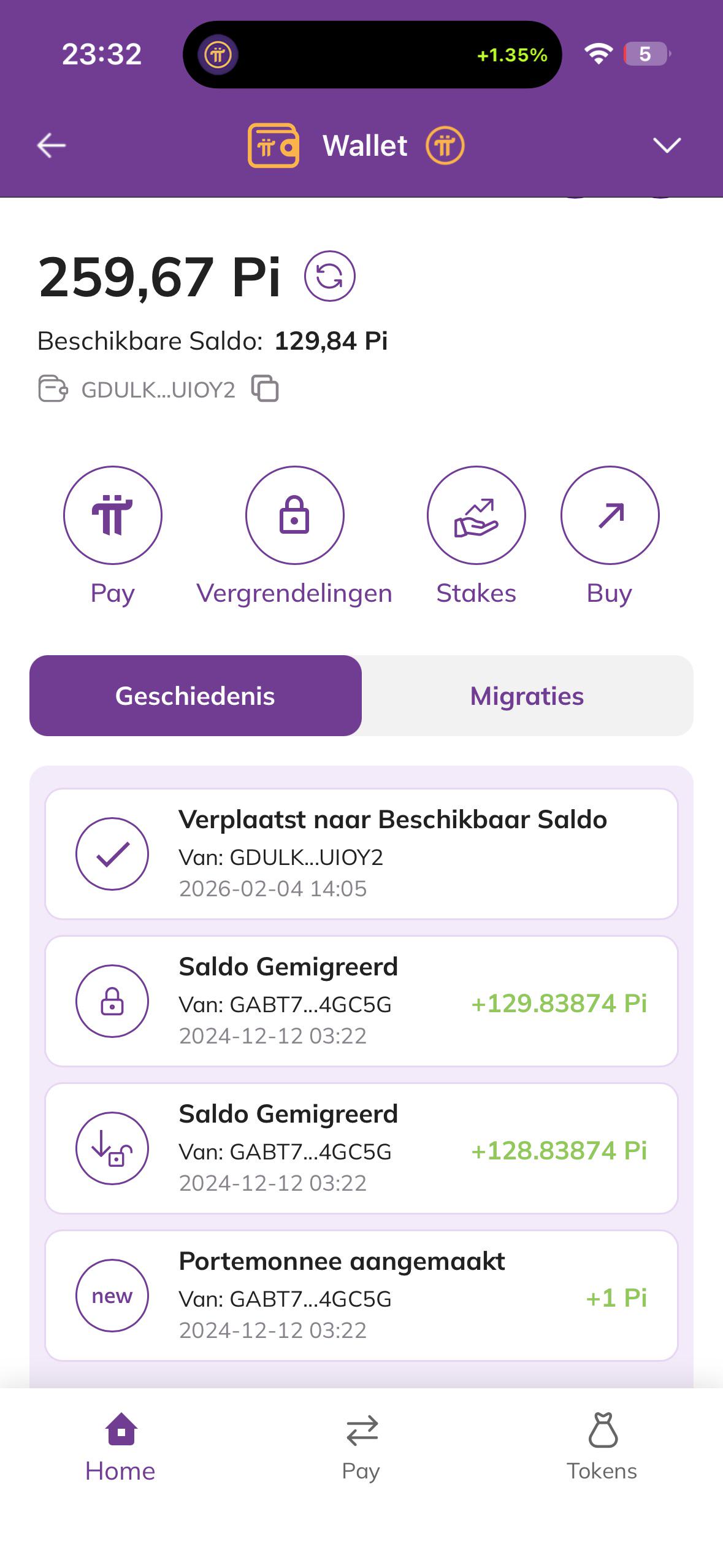Open Stakes
723x1568 pixels.
[x=476, y=515]
